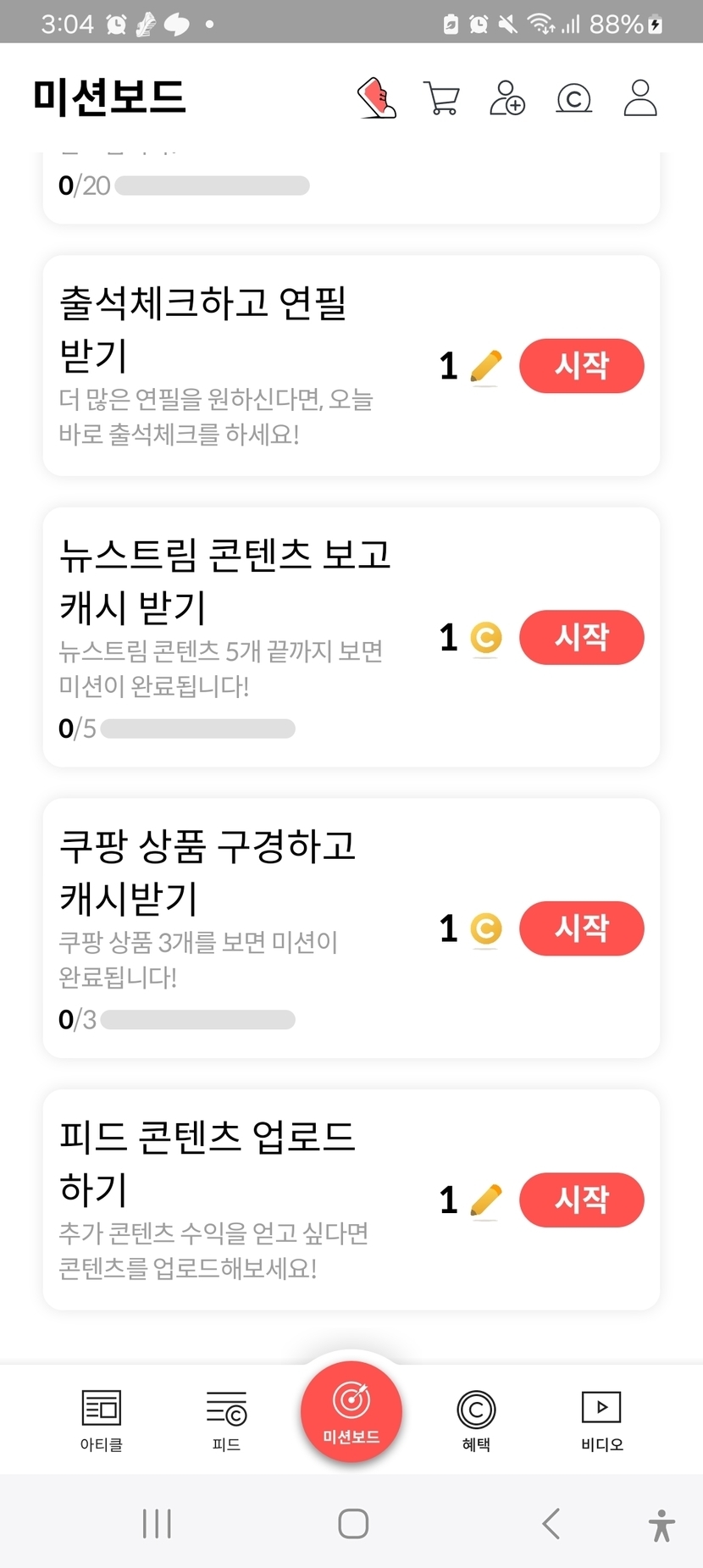Open the shoe step-counter icon
The height and width of the screenshot is (1568, 703).
tap(377, 98)
